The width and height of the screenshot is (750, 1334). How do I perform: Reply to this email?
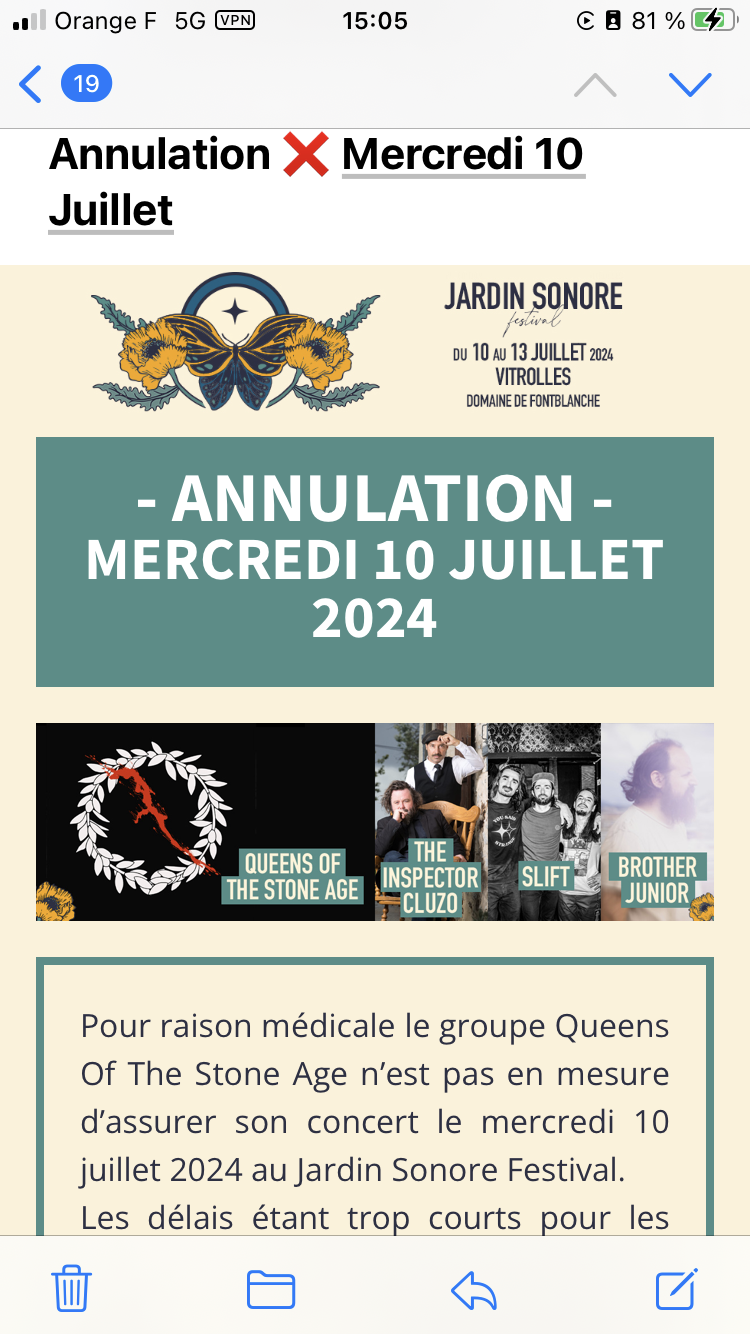[474, 1288]
